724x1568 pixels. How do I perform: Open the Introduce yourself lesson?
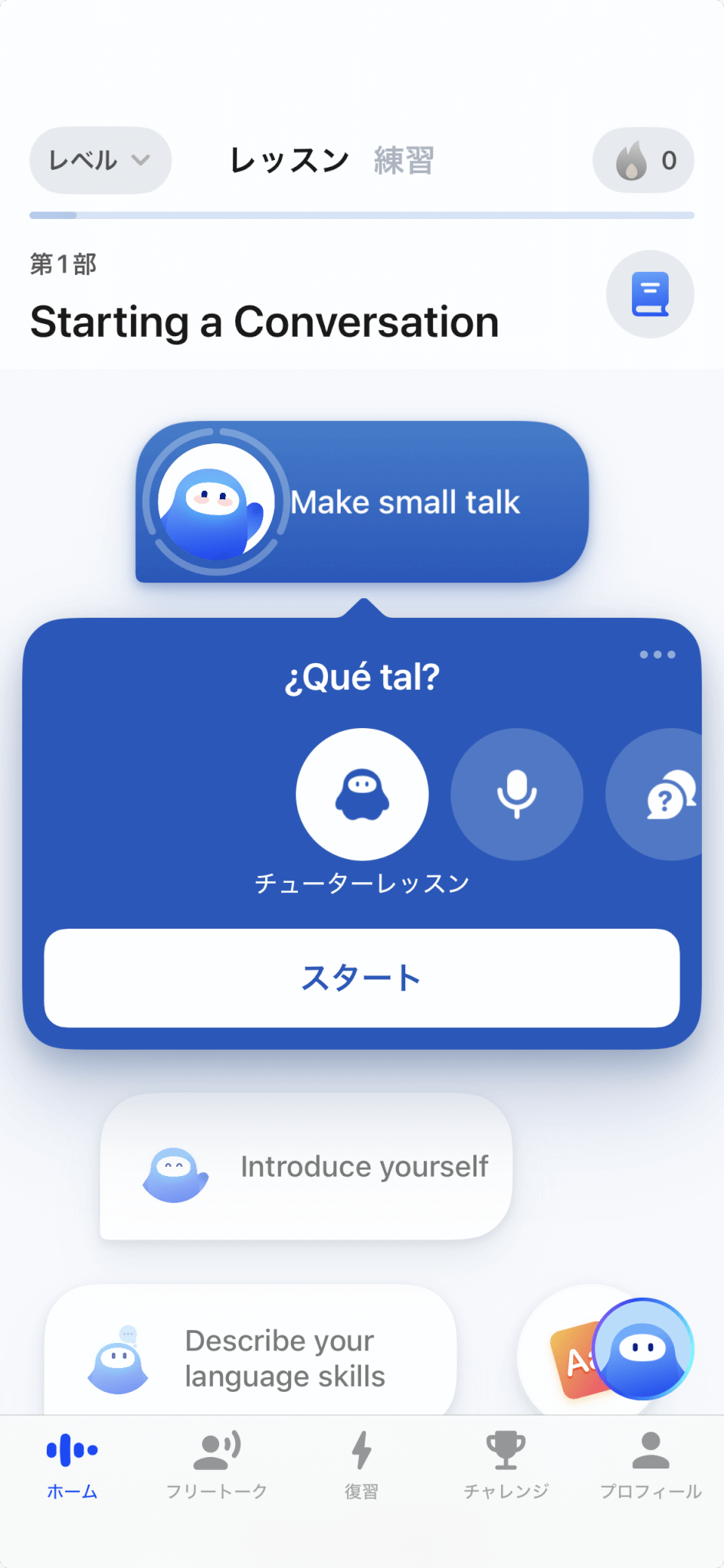pos(306,1166)
